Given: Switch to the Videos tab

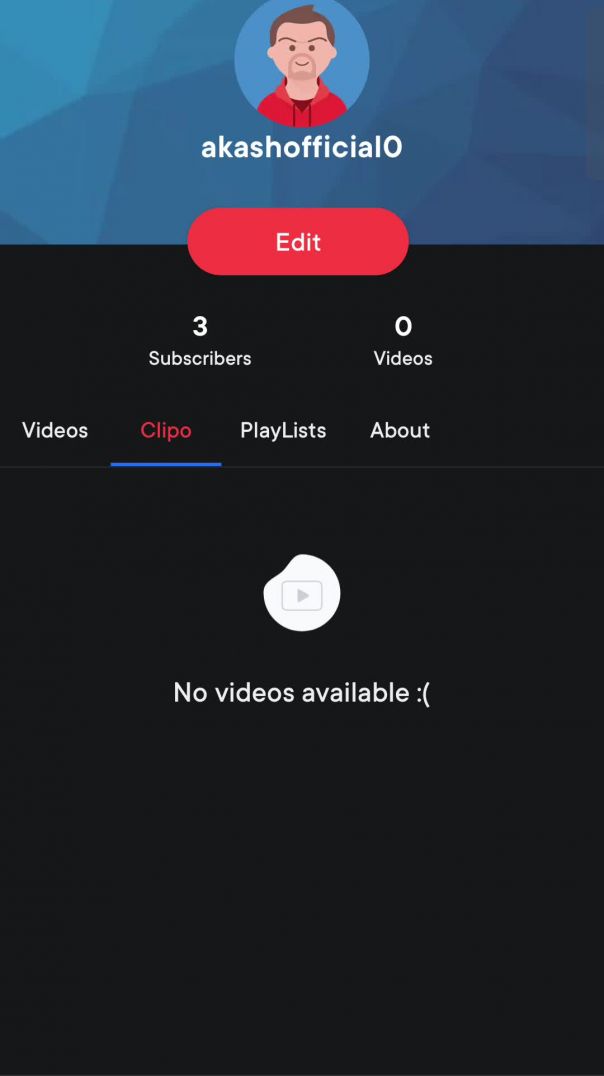Looking at the screenshot, I should [55, 431].
